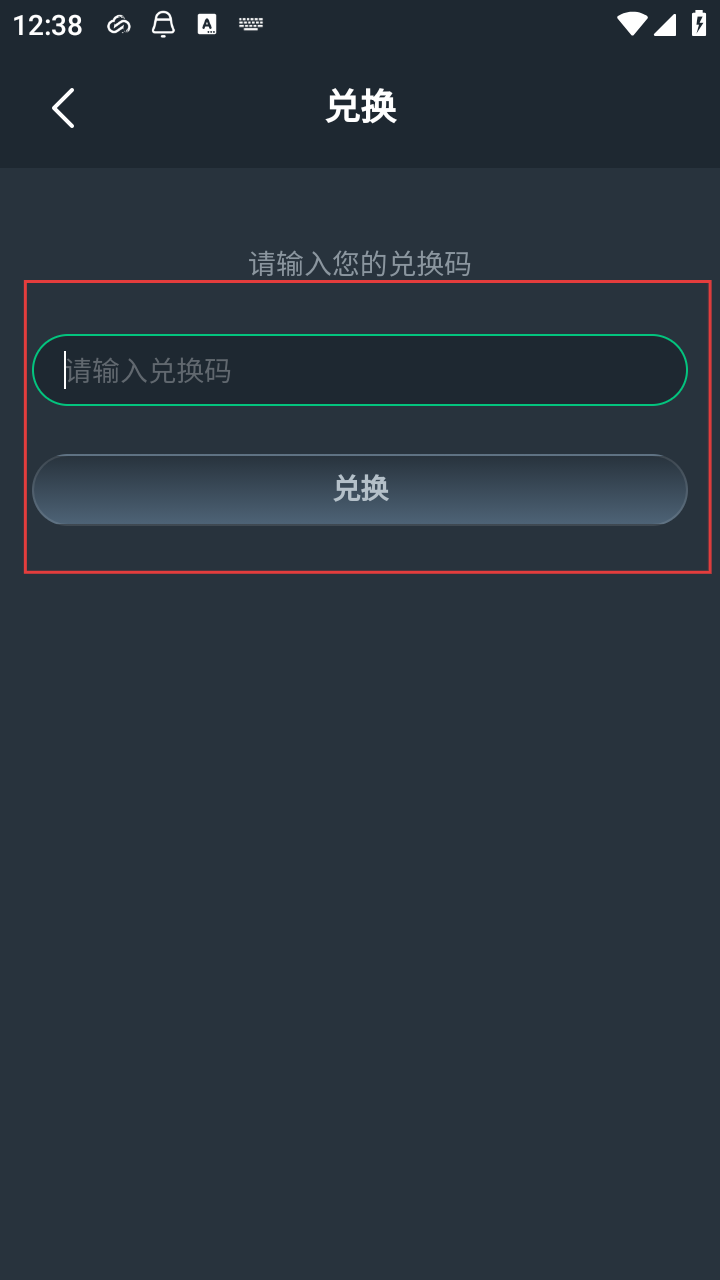Go back from the 兑换 page
This screenshot has width=720, height=1280.
pyautogui.click(x=64, y=108)
